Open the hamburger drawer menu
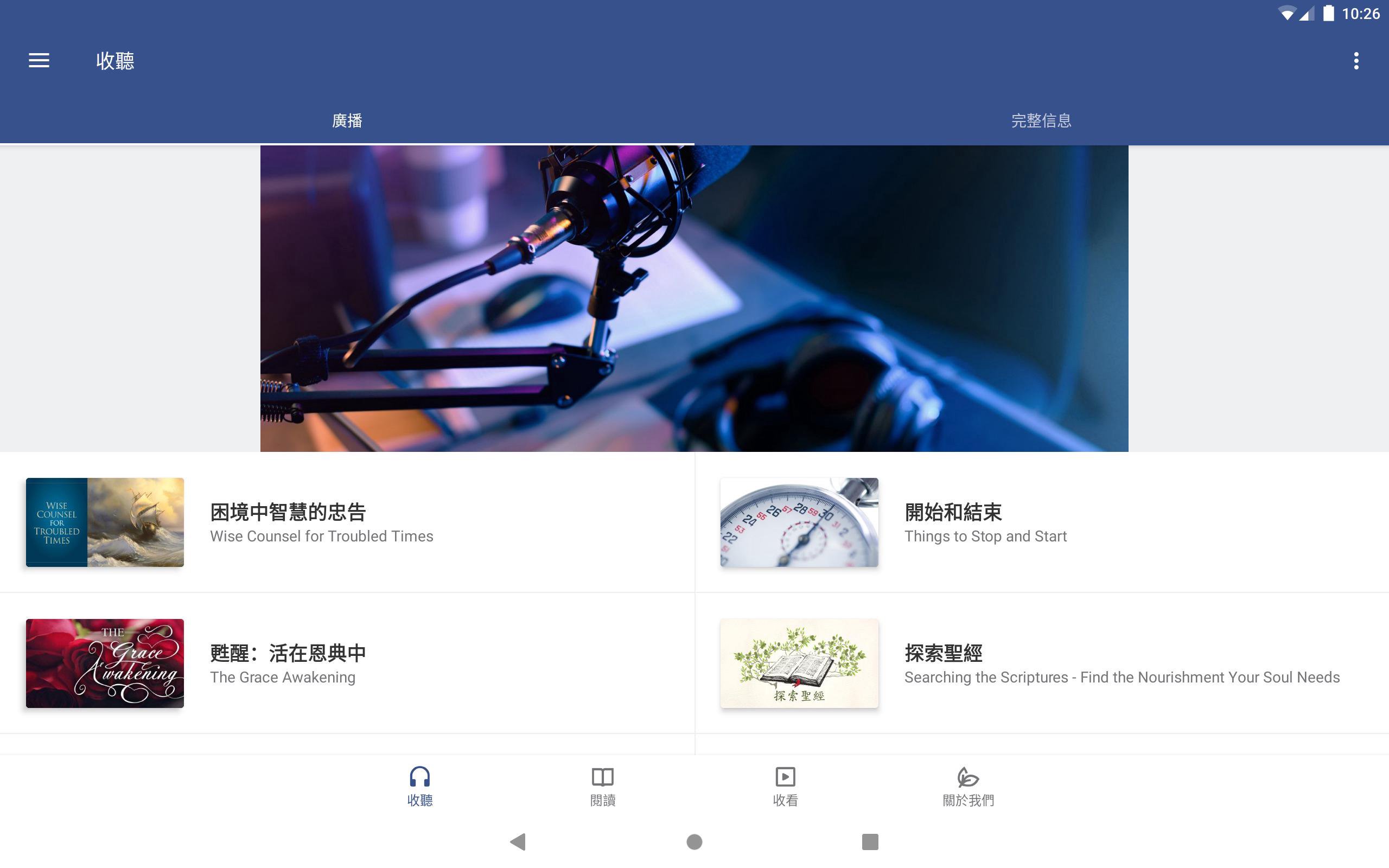 coord(39,60)
